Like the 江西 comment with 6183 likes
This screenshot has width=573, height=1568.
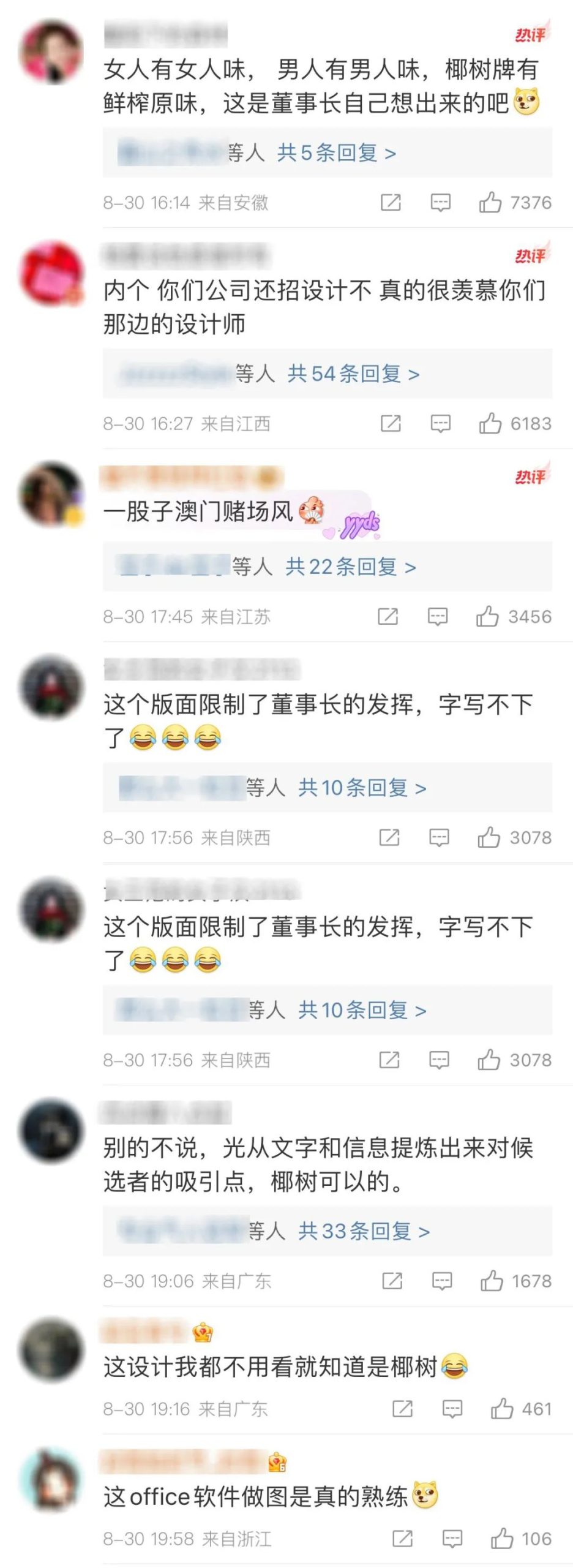490,423
